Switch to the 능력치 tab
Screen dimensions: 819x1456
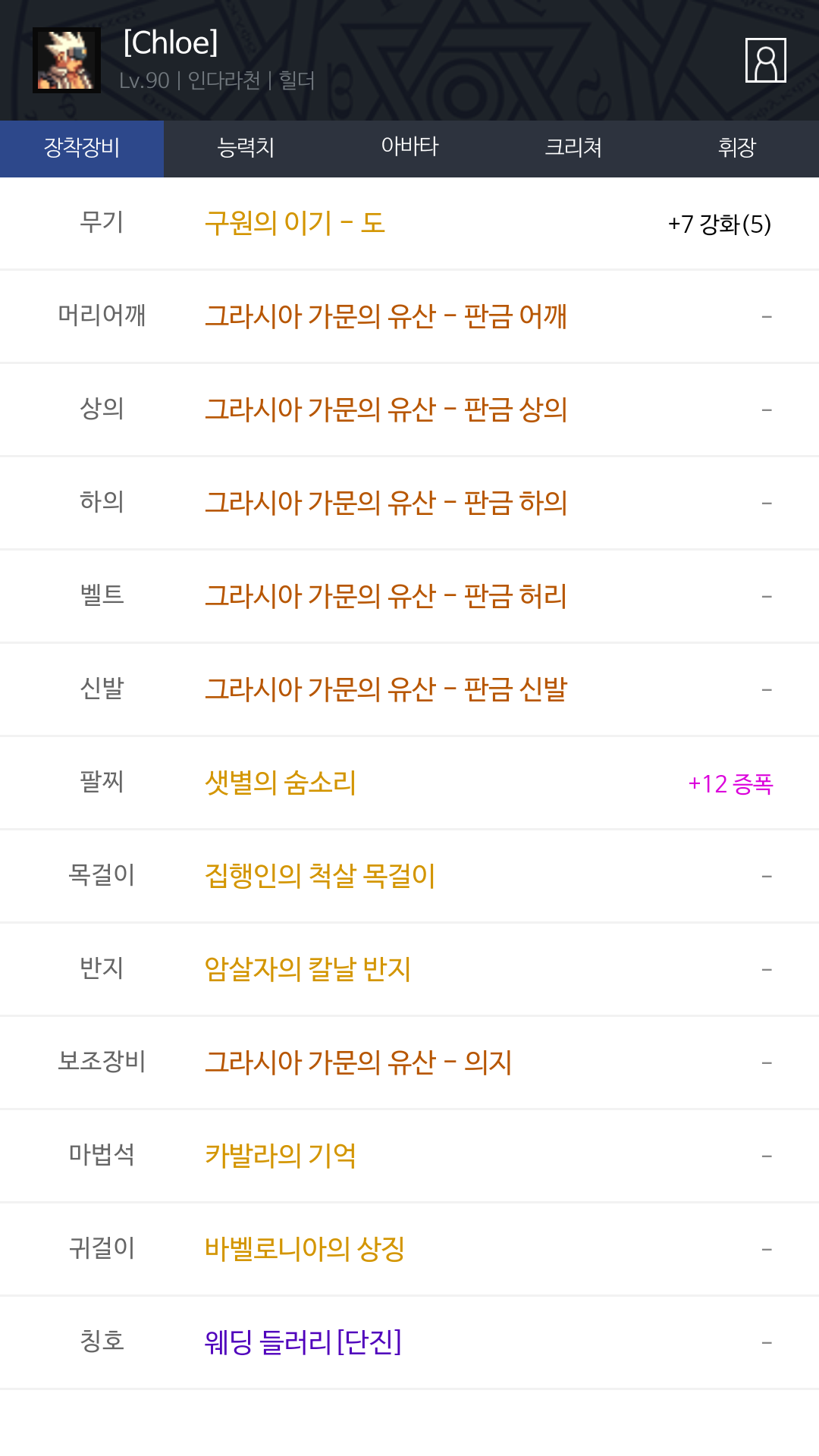coord(246,149)
